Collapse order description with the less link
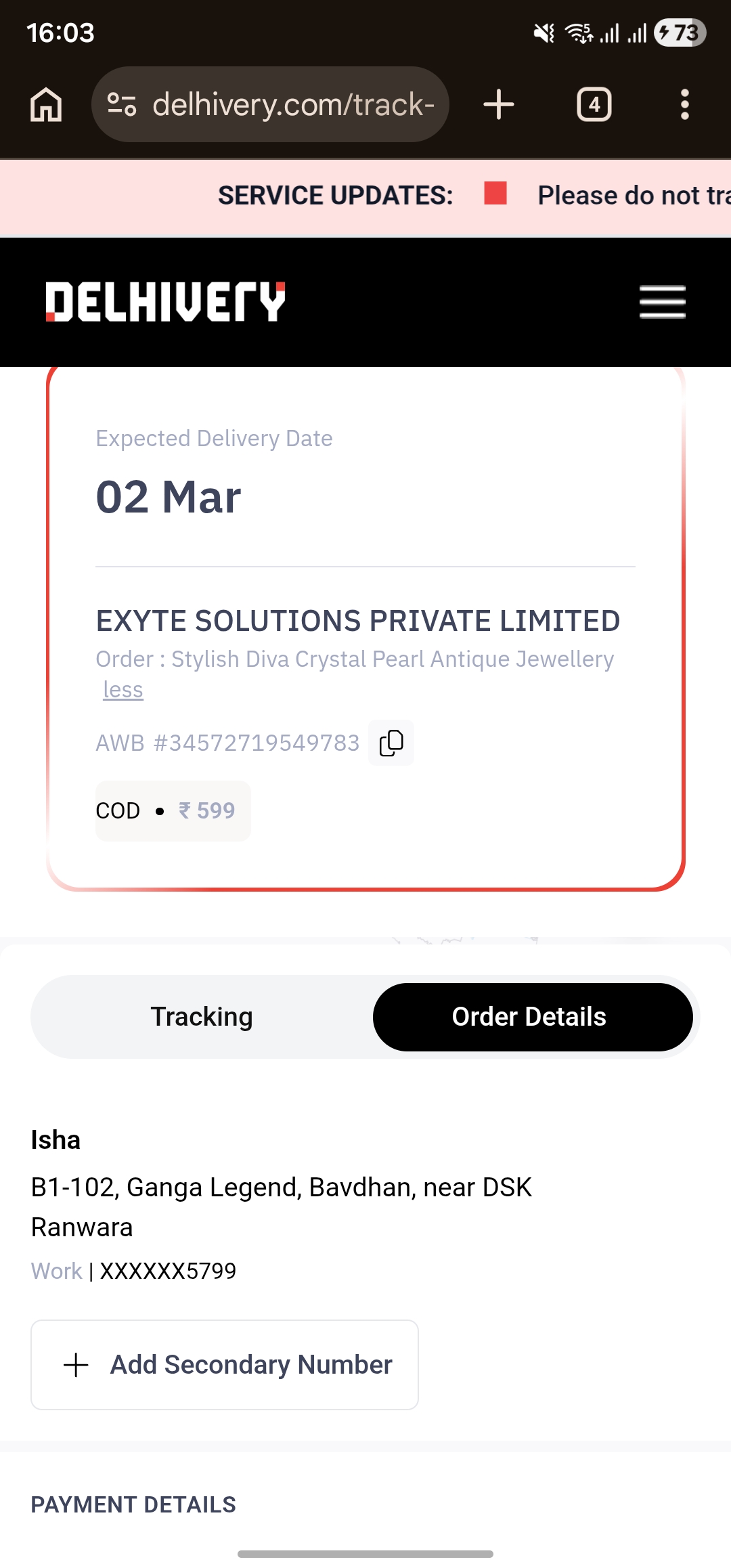Image resolution: width=731 pixels, height=1568 pixels. pyautogui.click(x=123, y=690)
